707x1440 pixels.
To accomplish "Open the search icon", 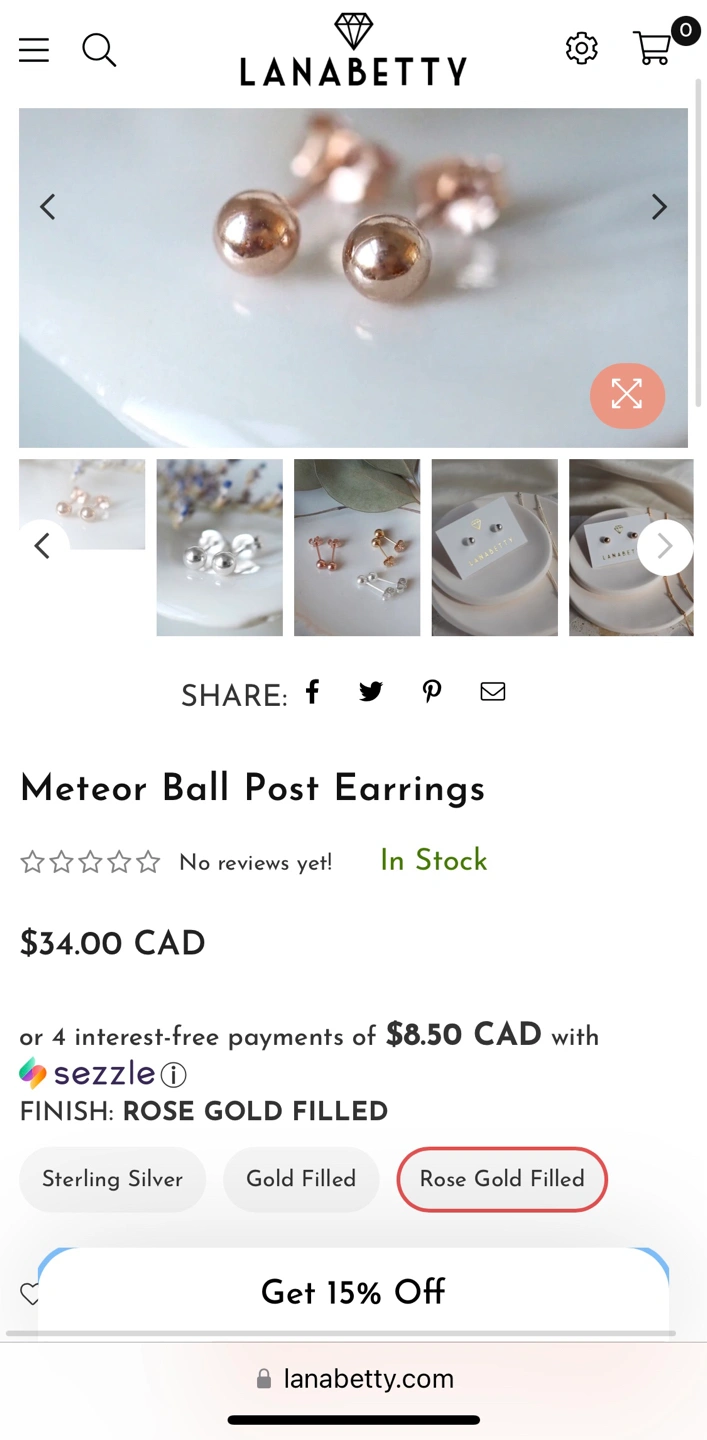I will 99,50.
